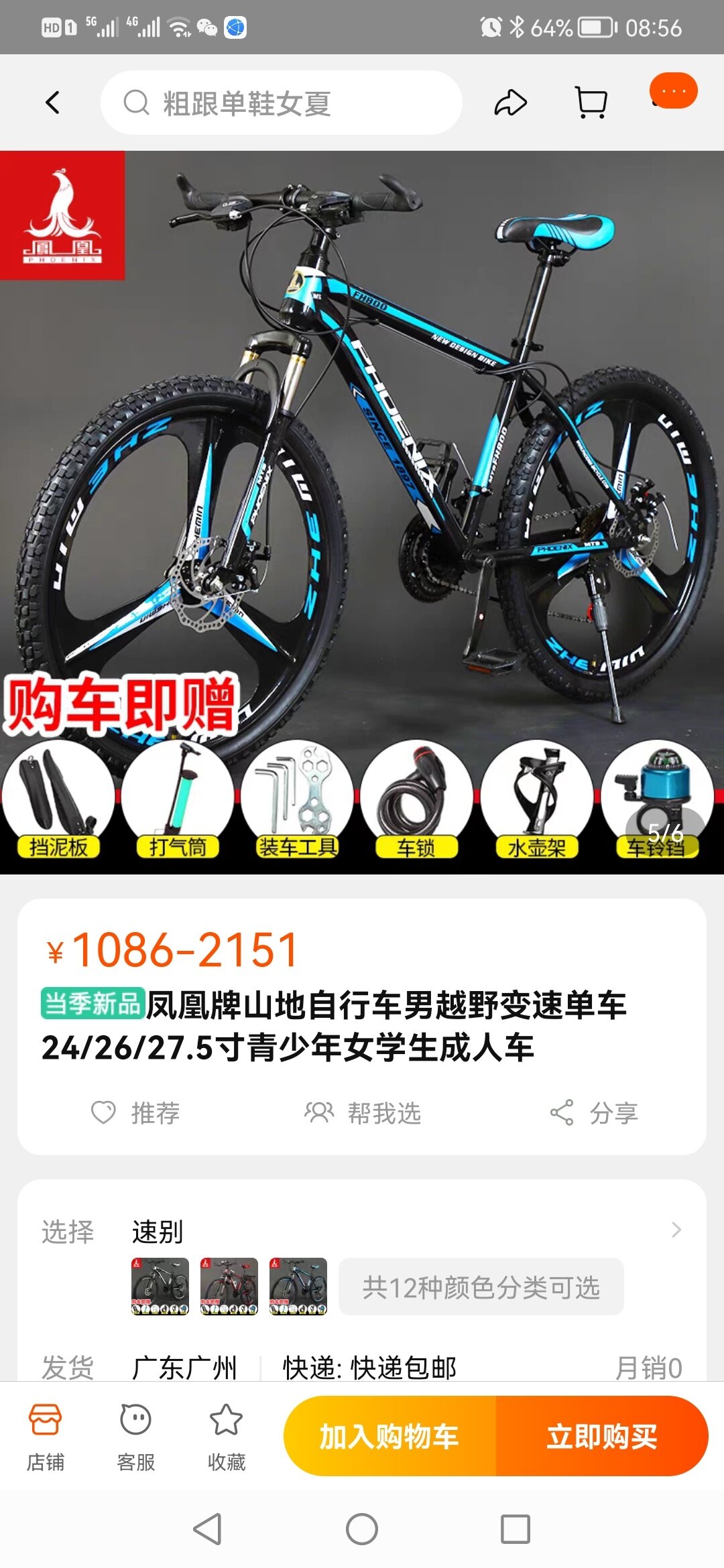Viewport: 724px width, 1568px height.
Task: Tap 推荐 to recommend this item
Action: point(136,1113)
